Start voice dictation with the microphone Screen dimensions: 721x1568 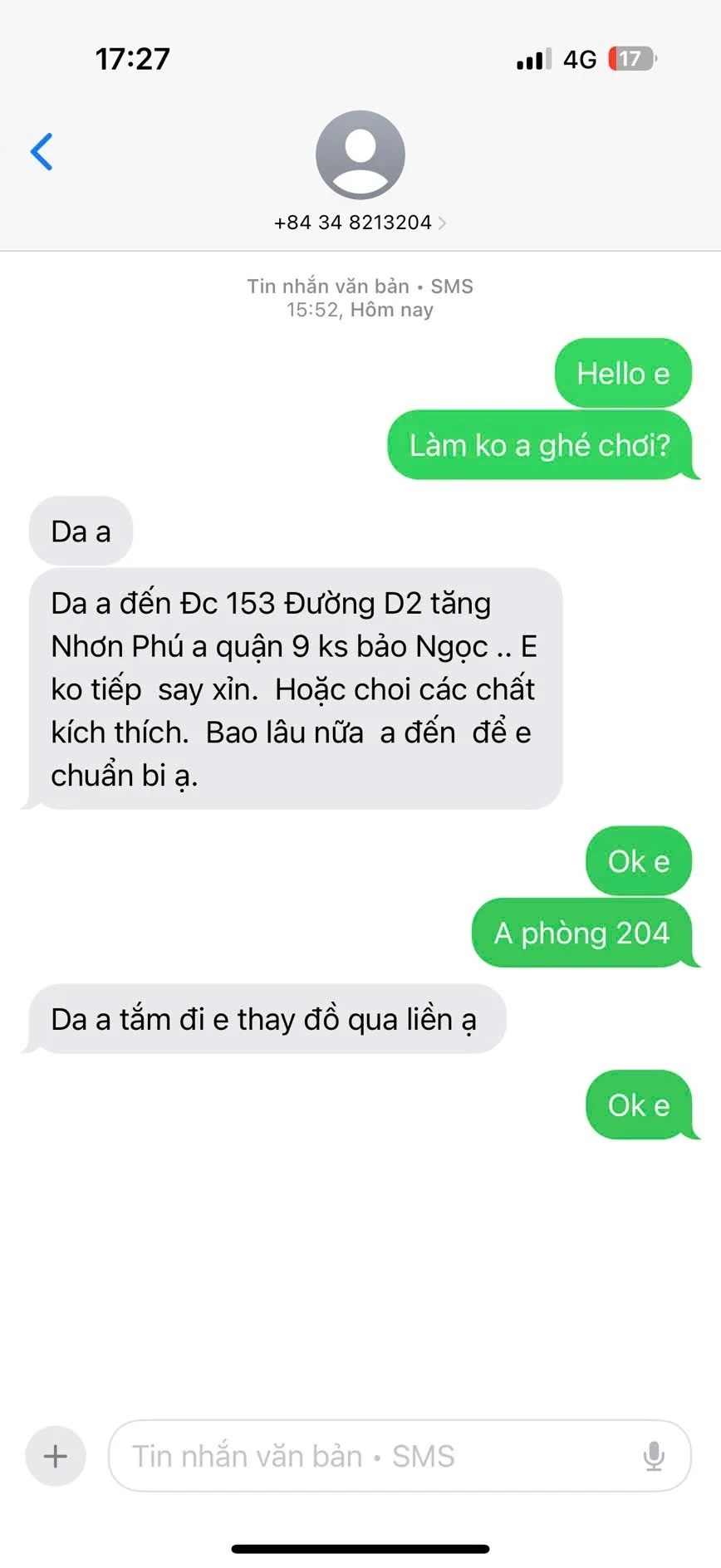click(x=654, y=1456)
